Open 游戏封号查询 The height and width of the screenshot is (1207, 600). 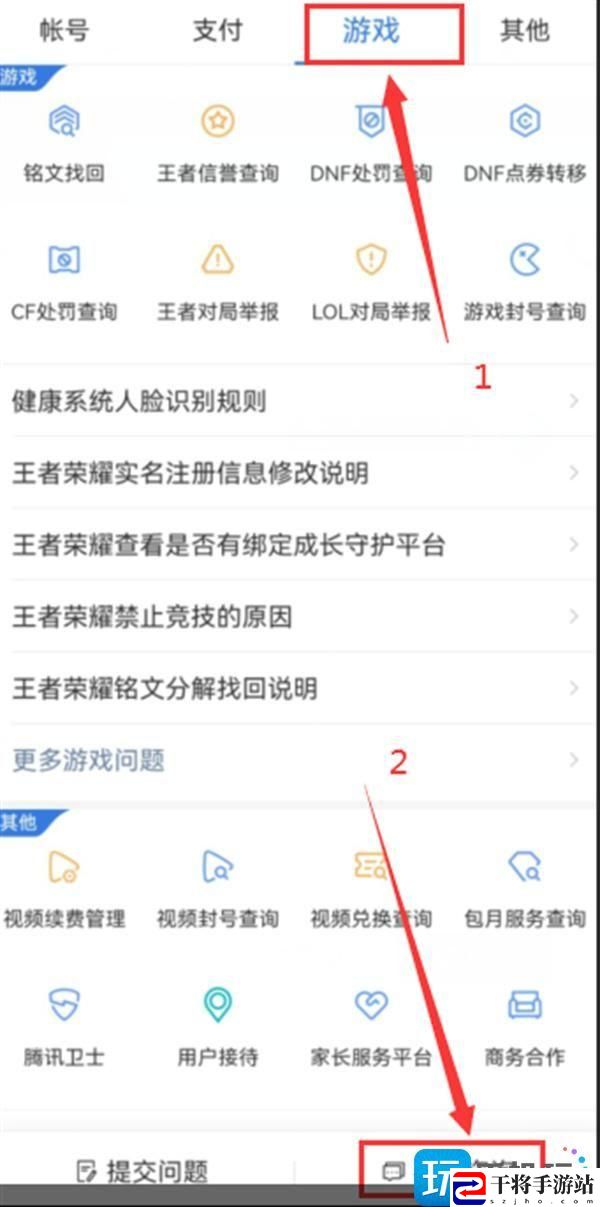525,282
